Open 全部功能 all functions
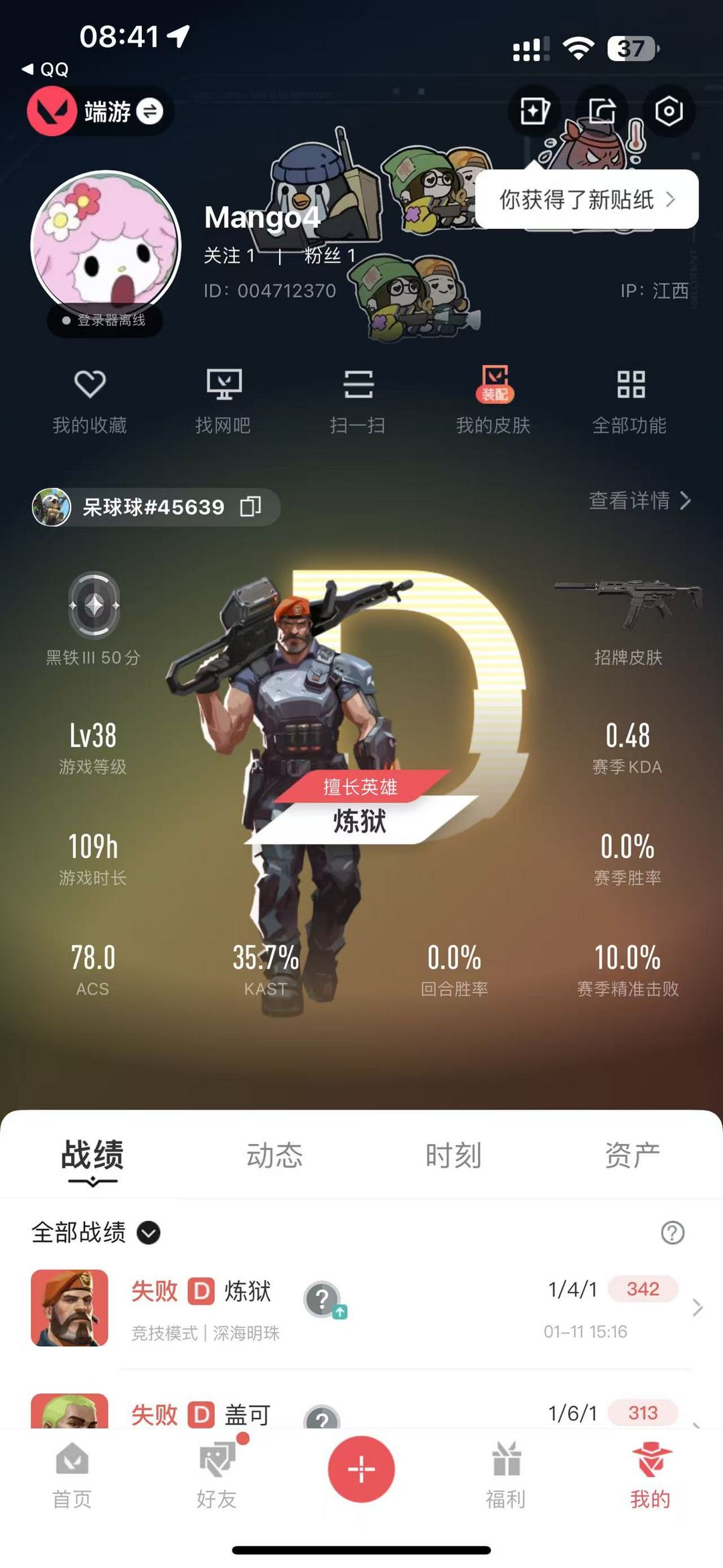723x1568 pixels. 629,401
